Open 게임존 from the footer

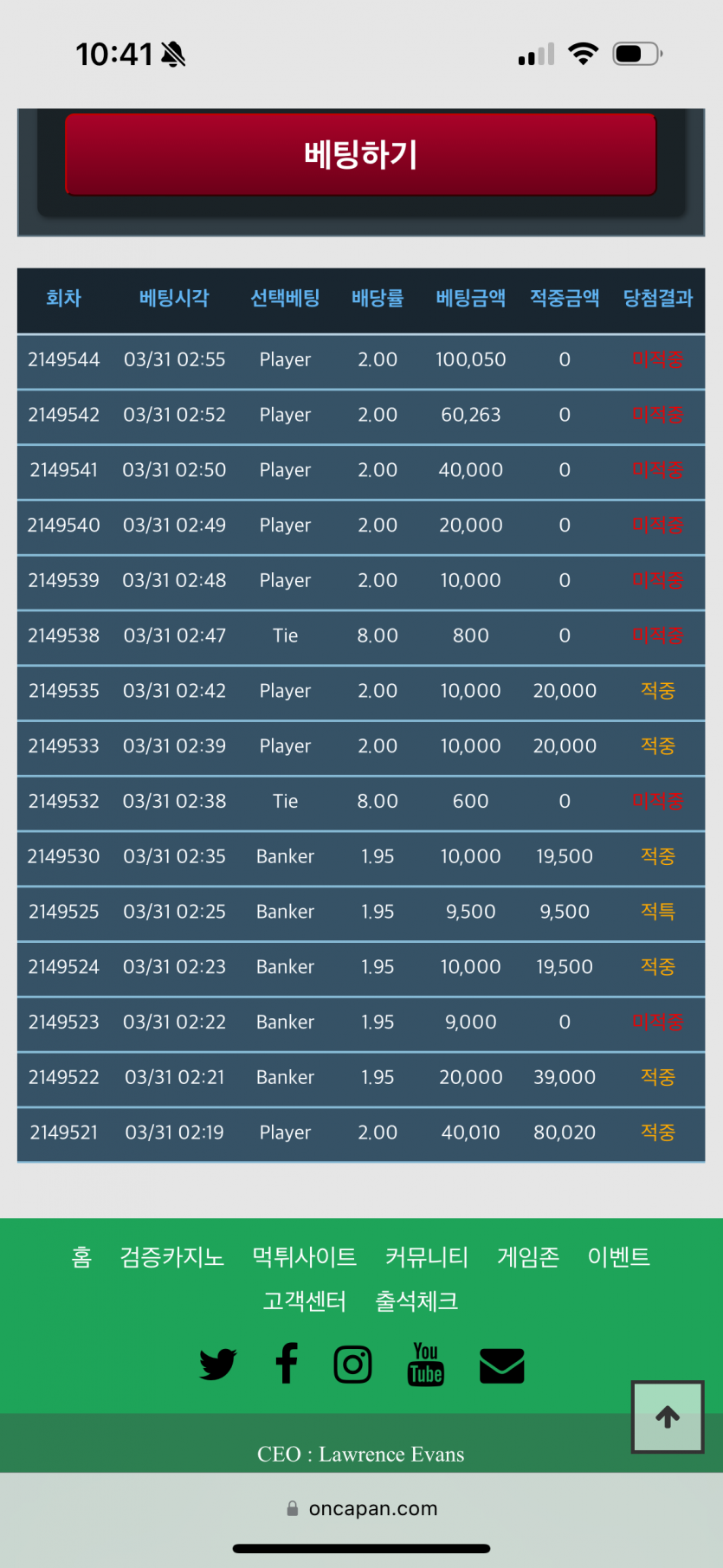527,1256
